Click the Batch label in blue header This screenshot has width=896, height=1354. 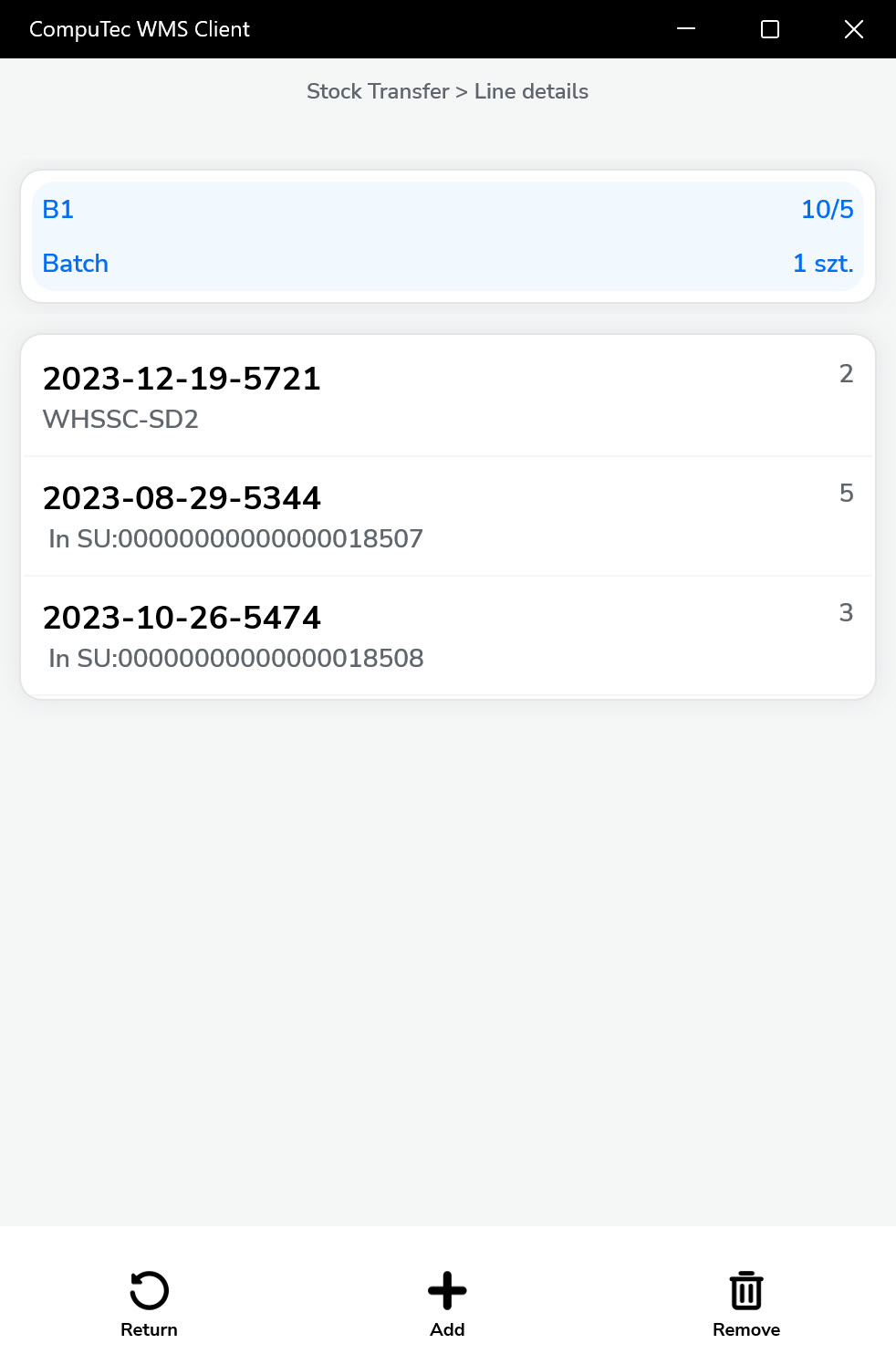click(x=75, y=264)
